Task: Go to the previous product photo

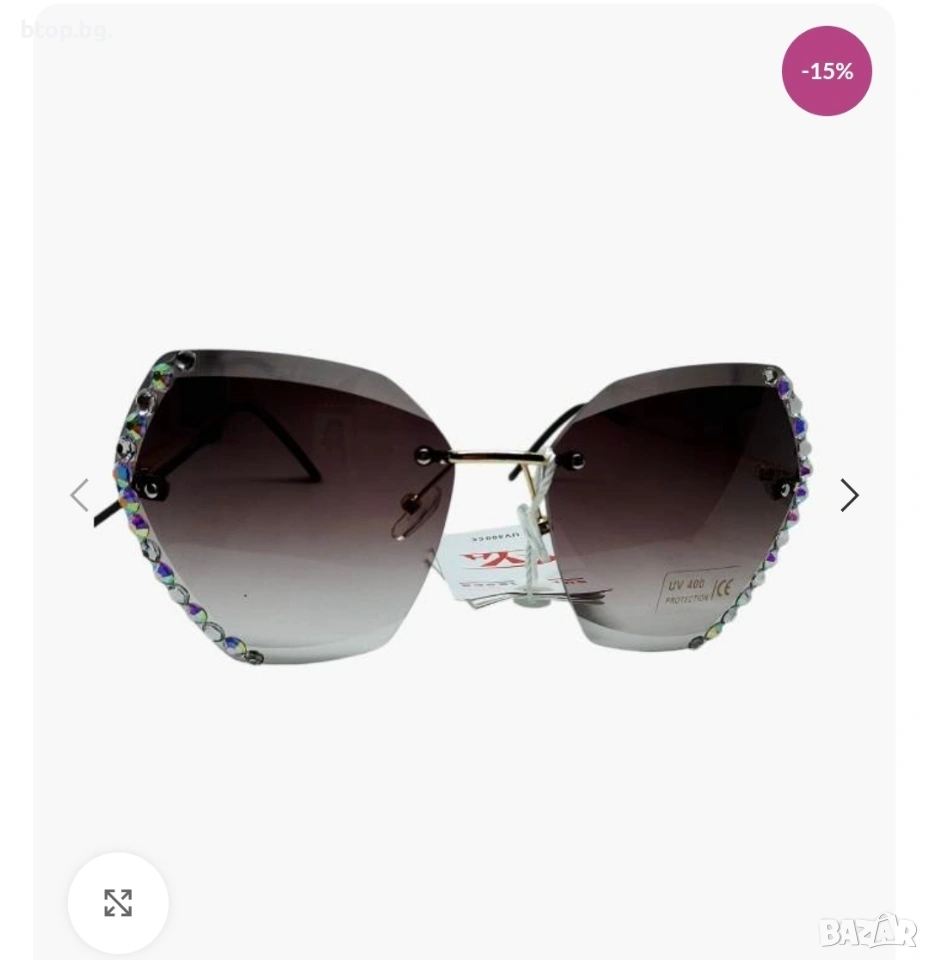Action: click(80, 495)
